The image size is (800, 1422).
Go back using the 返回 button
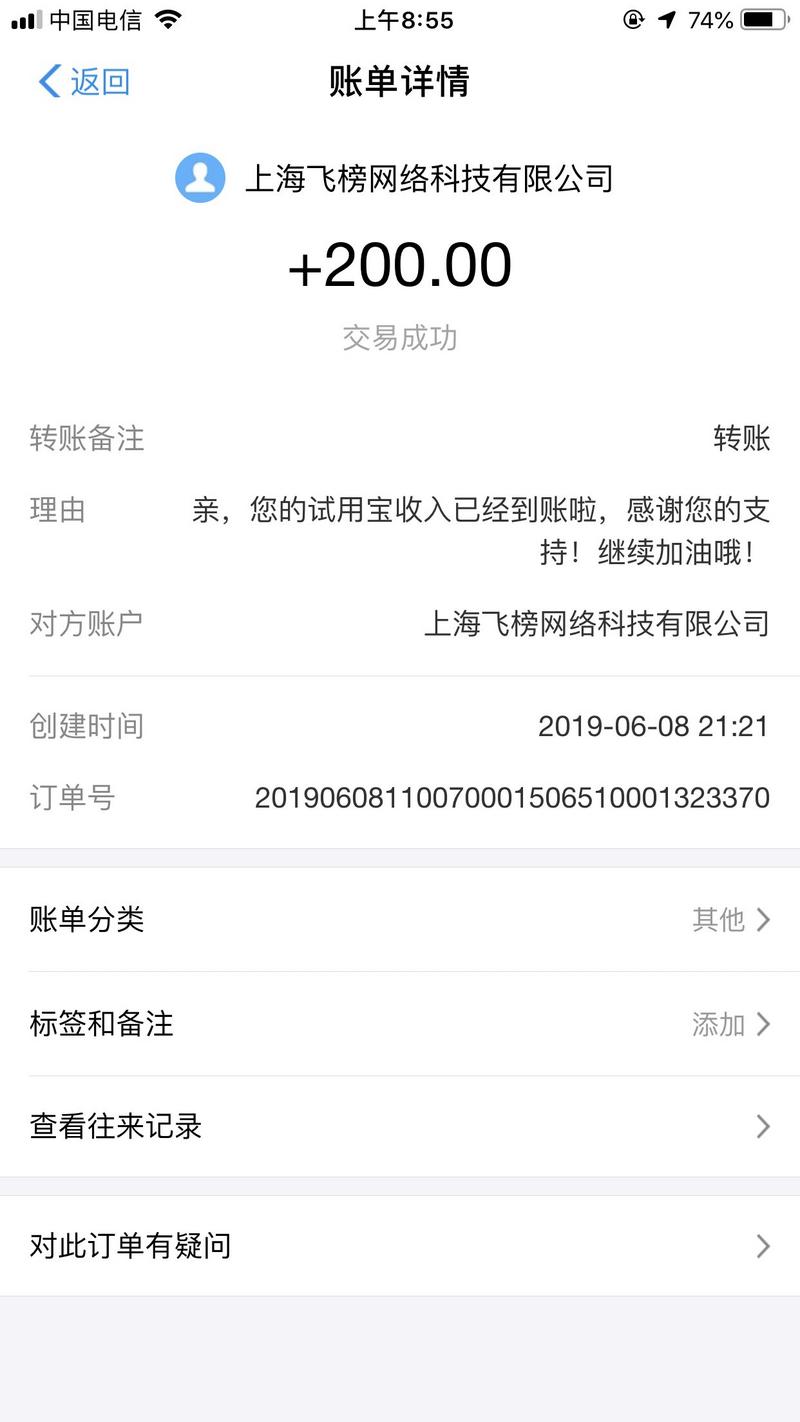[84, 82]
